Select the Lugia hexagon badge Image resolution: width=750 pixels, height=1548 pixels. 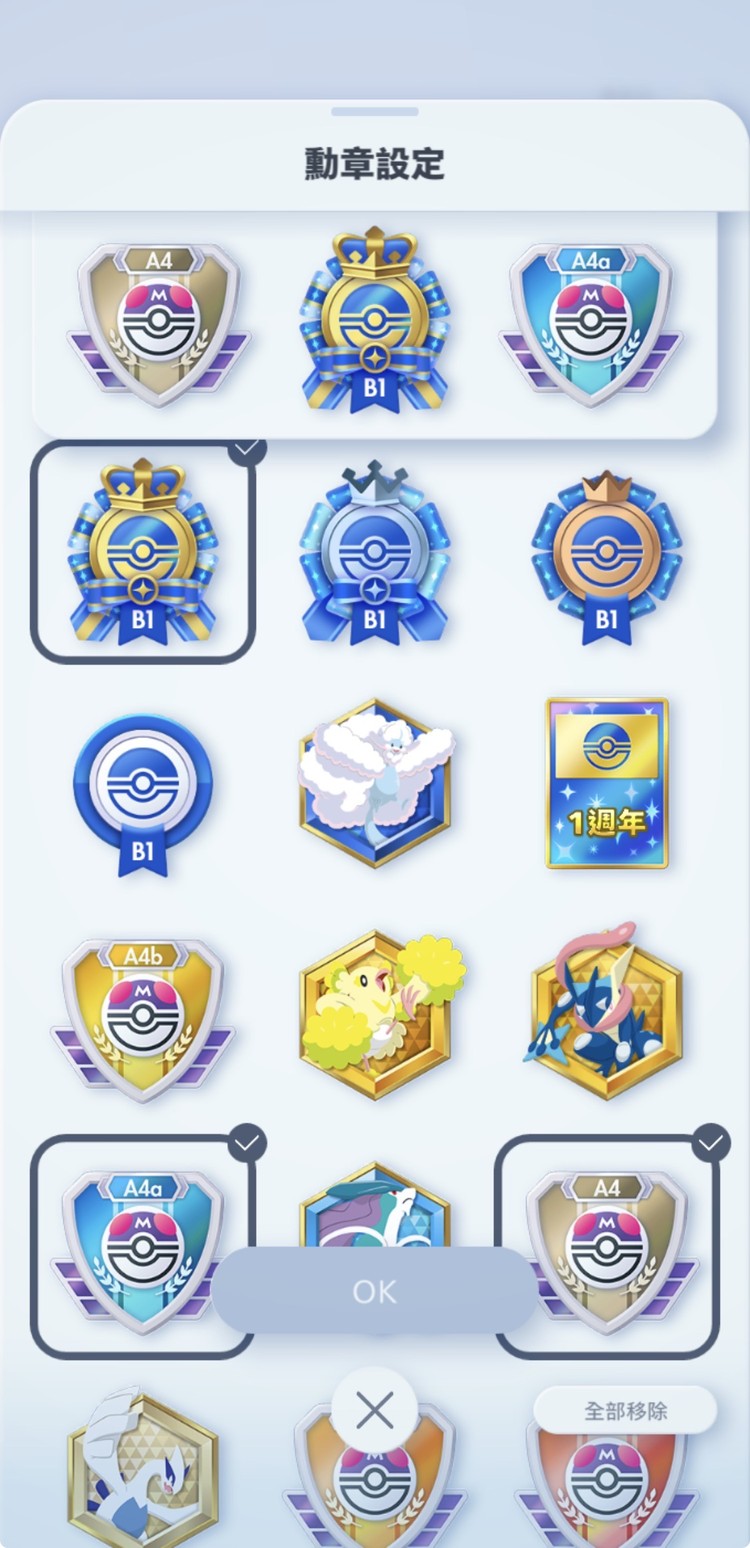click(x=143, y=1470)
